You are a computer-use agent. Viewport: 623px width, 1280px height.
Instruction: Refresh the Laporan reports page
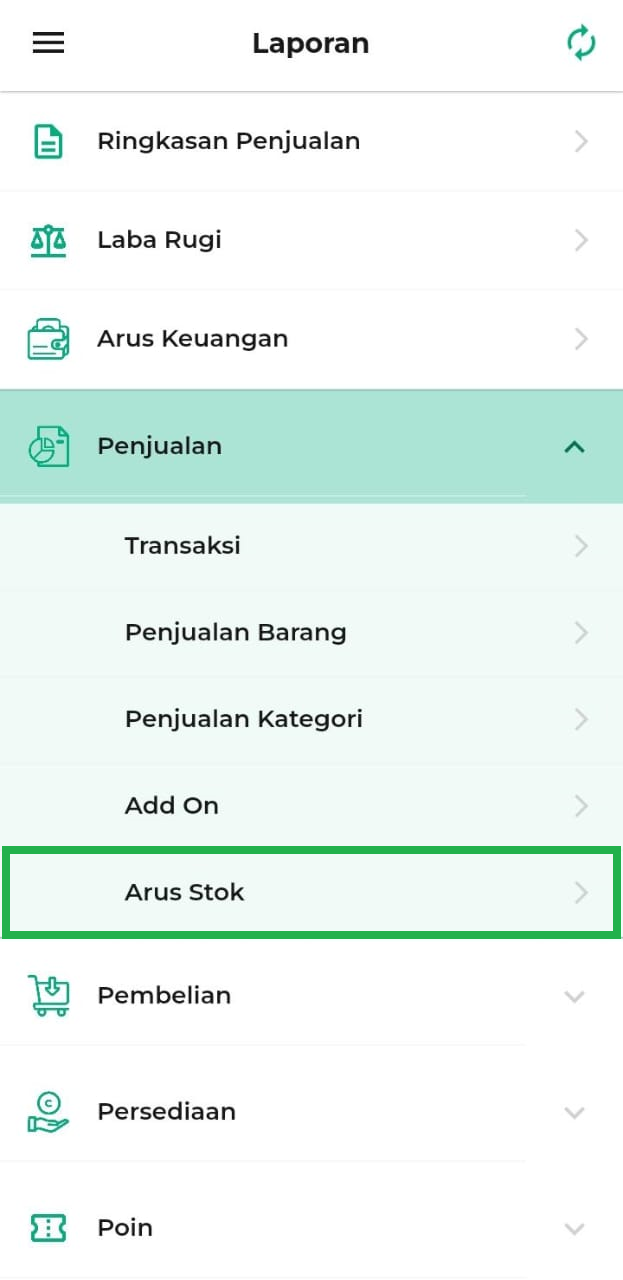(x=580, y=43)
